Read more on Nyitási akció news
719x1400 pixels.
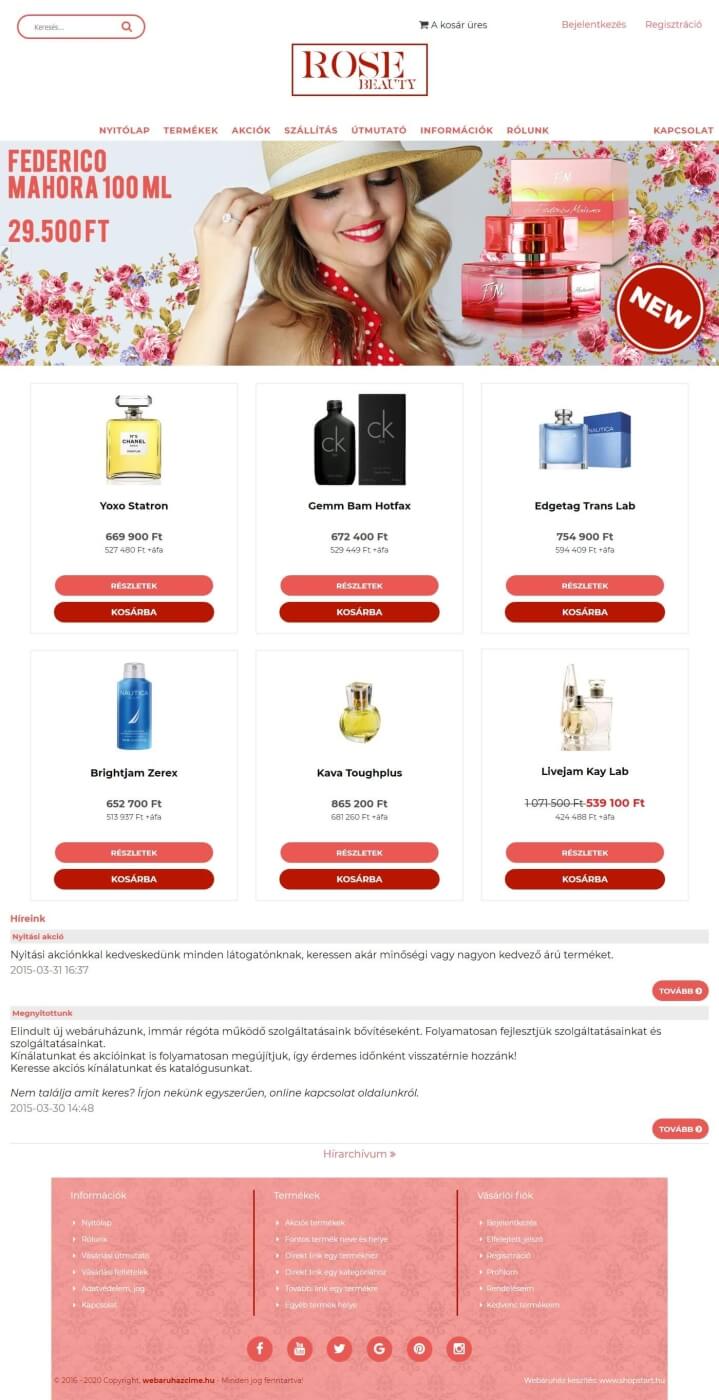680,991
